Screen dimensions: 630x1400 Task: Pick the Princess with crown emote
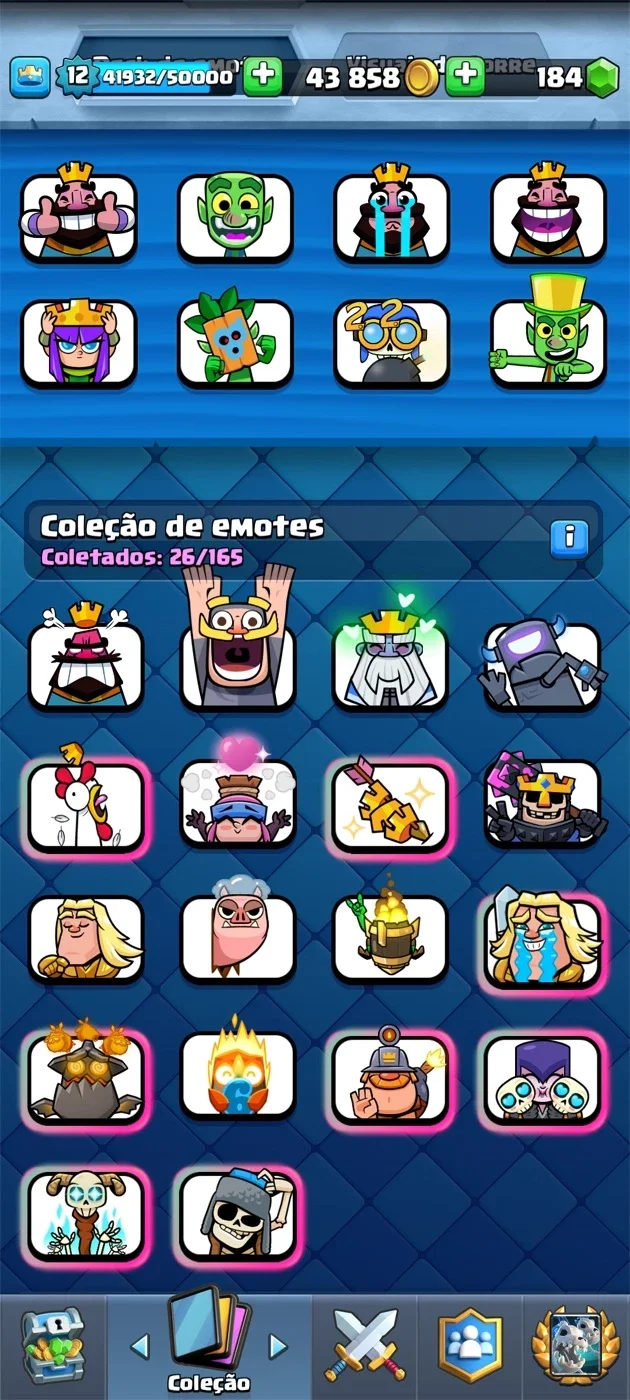coord(78,343)
